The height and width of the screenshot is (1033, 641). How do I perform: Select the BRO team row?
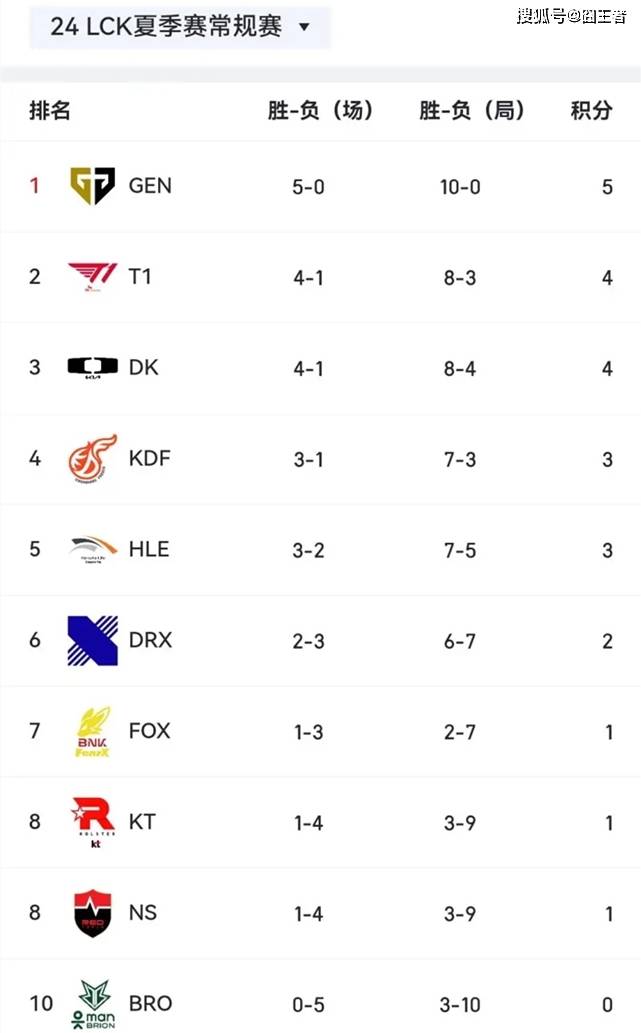tap(320, 996)
